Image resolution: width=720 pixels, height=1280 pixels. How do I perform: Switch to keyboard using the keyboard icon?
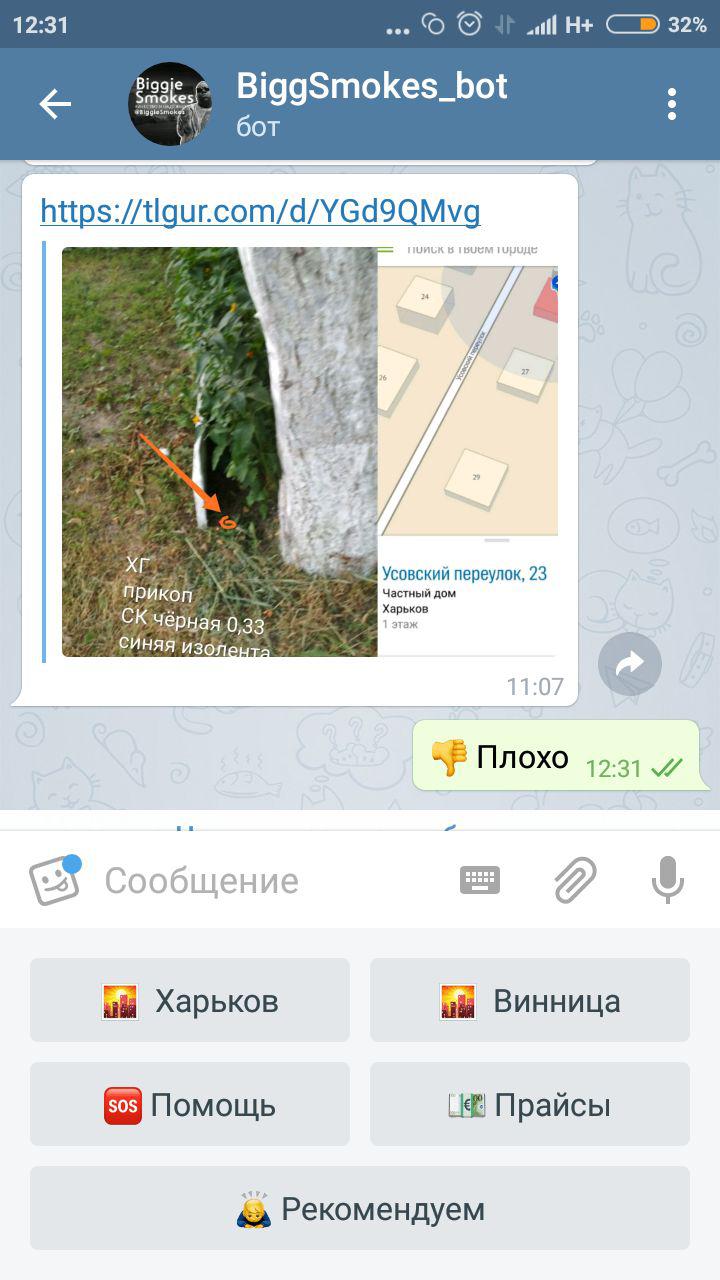click(x=480, y=880)
